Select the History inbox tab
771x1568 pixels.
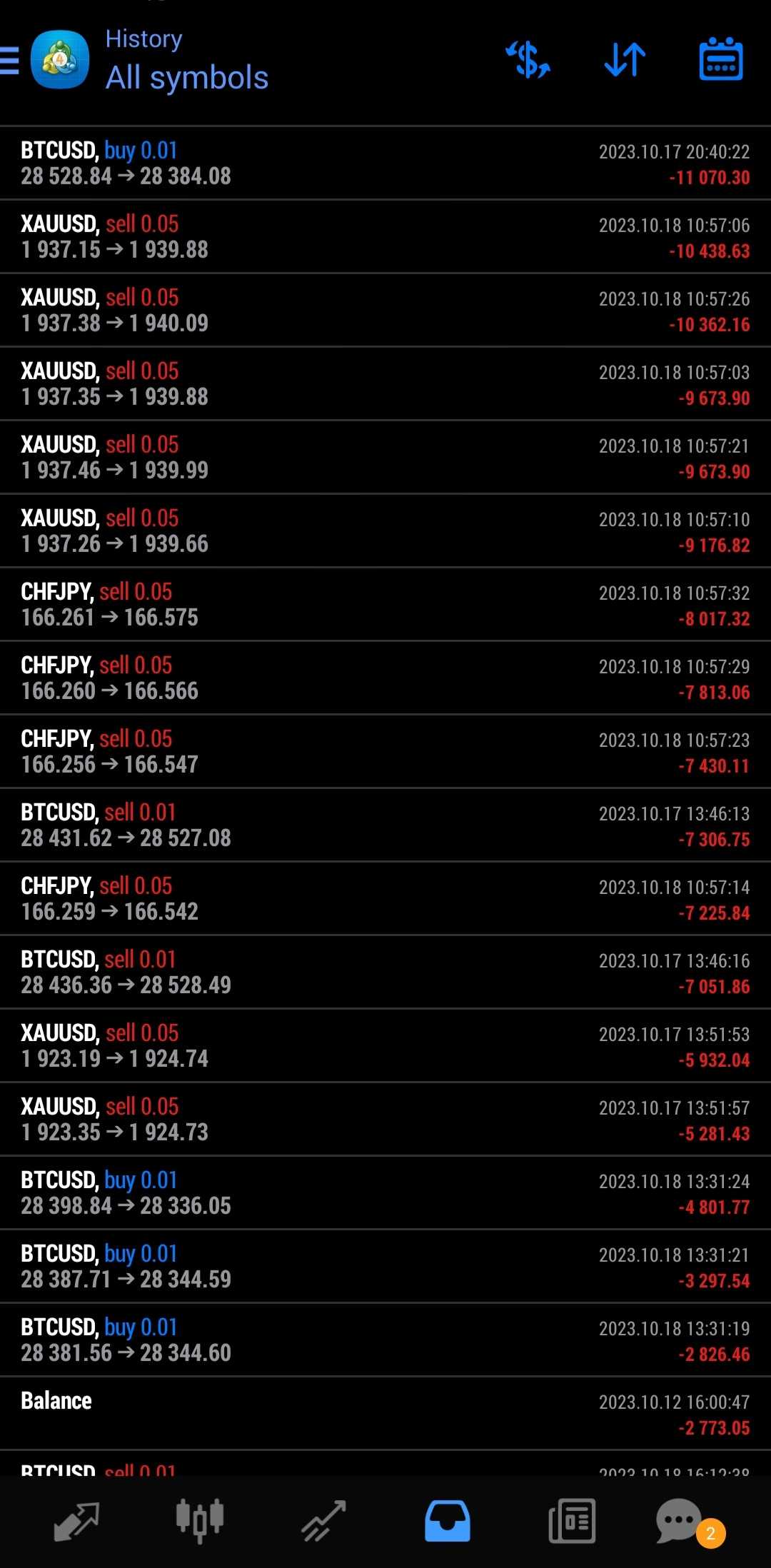(x=448, y=1521)
